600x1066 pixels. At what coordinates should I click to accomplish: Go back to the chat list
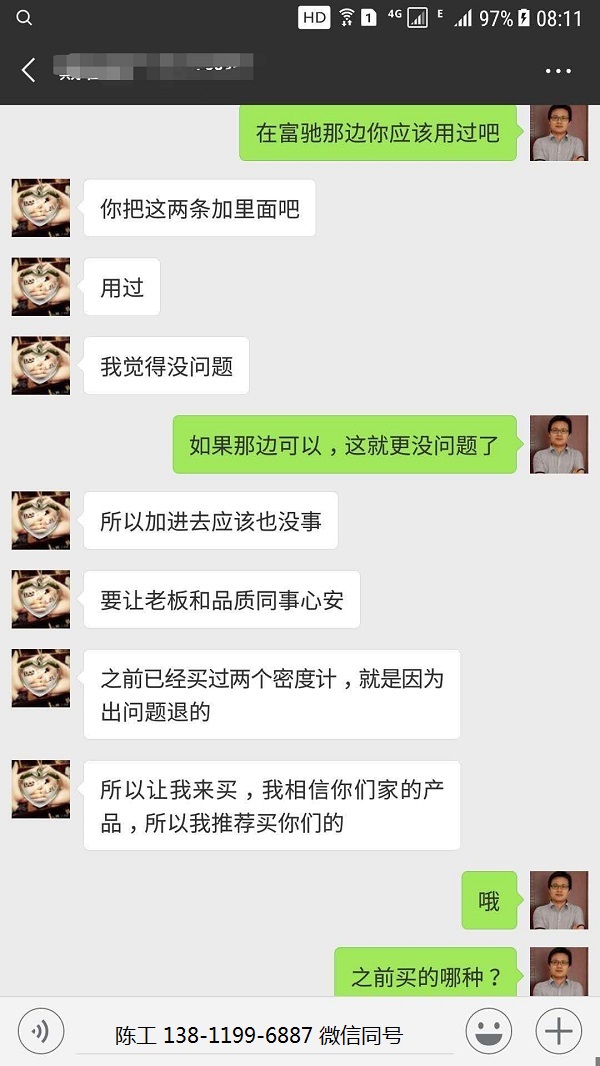click(28, 69)
